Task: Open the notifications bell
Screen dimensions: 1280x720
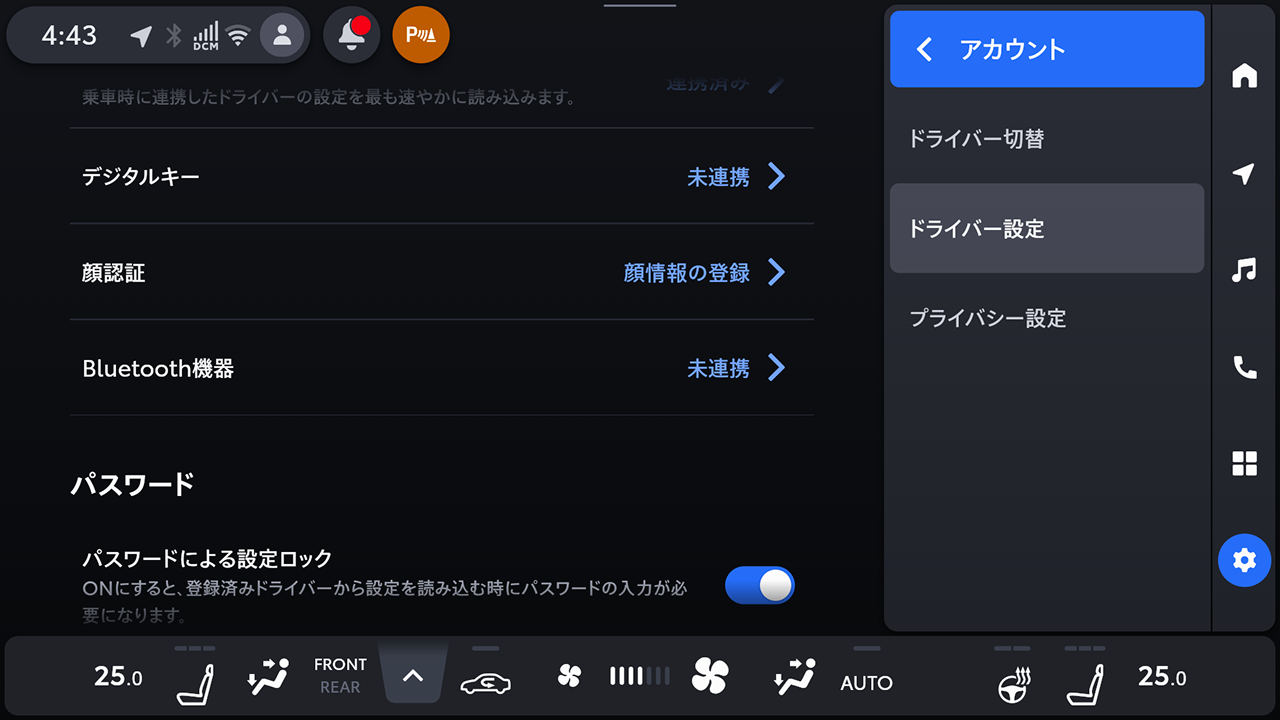Action: tap(351, 36)
